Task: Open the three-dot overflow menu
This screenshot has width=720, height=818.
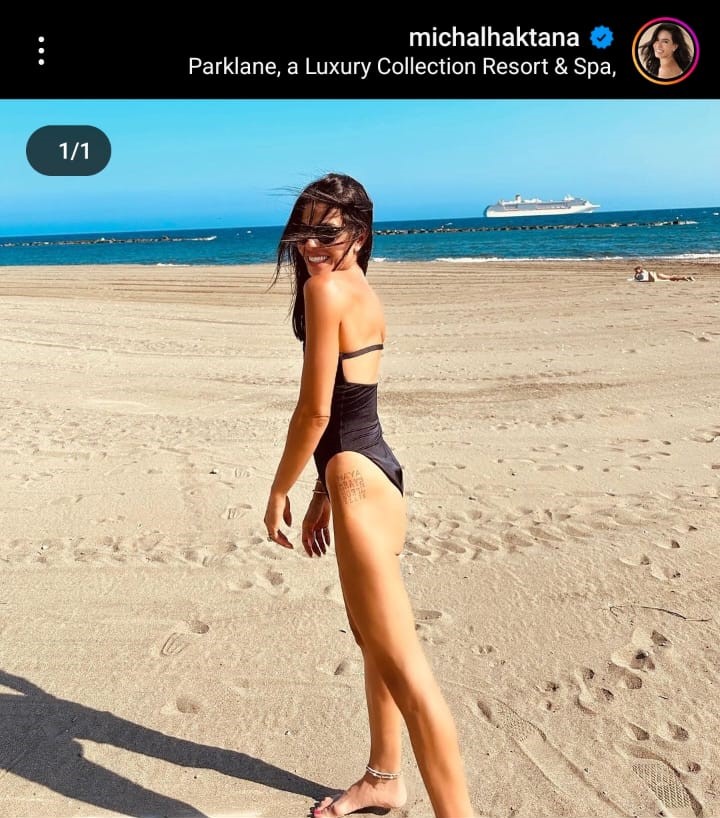Action: (x=41, y=50)
